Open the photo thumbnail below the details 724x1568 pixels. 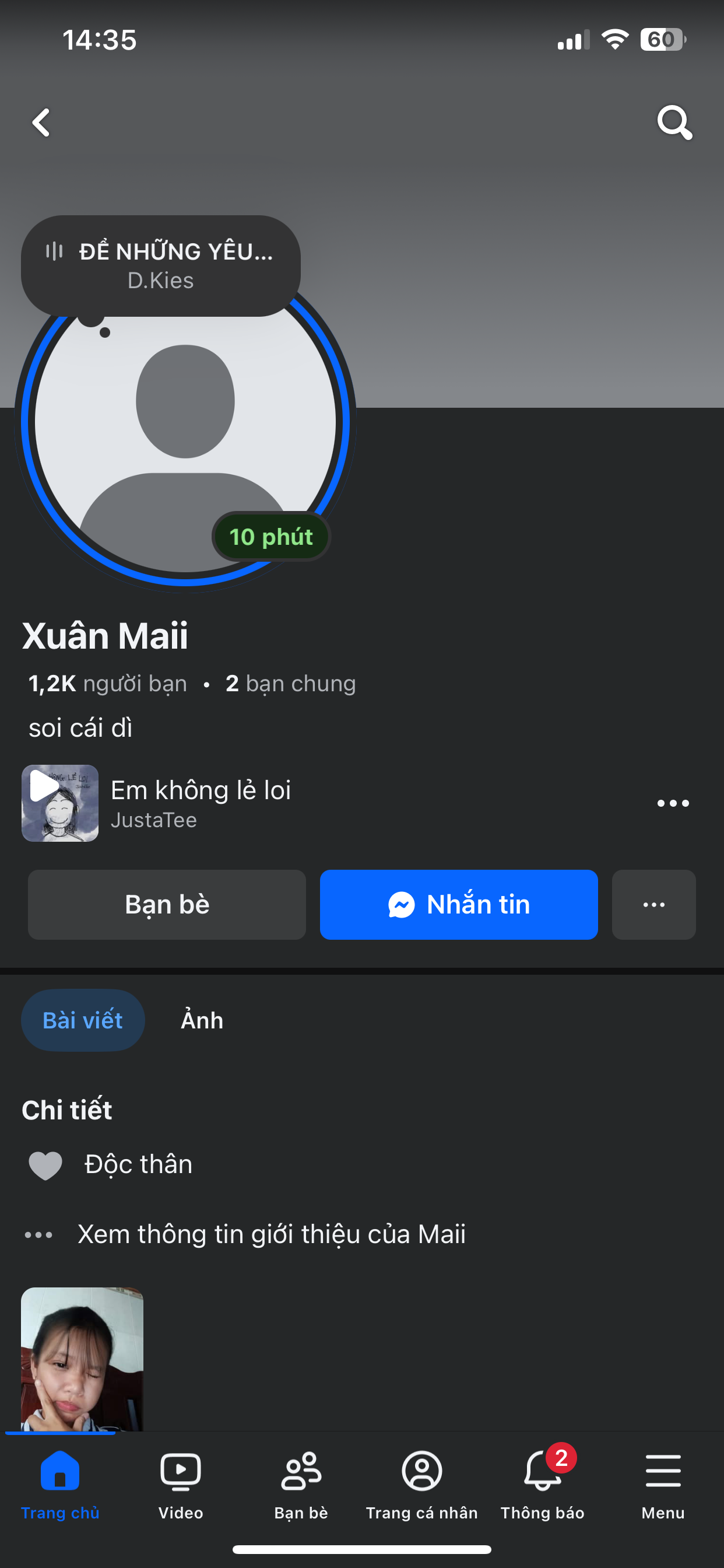coord(82,1359)
